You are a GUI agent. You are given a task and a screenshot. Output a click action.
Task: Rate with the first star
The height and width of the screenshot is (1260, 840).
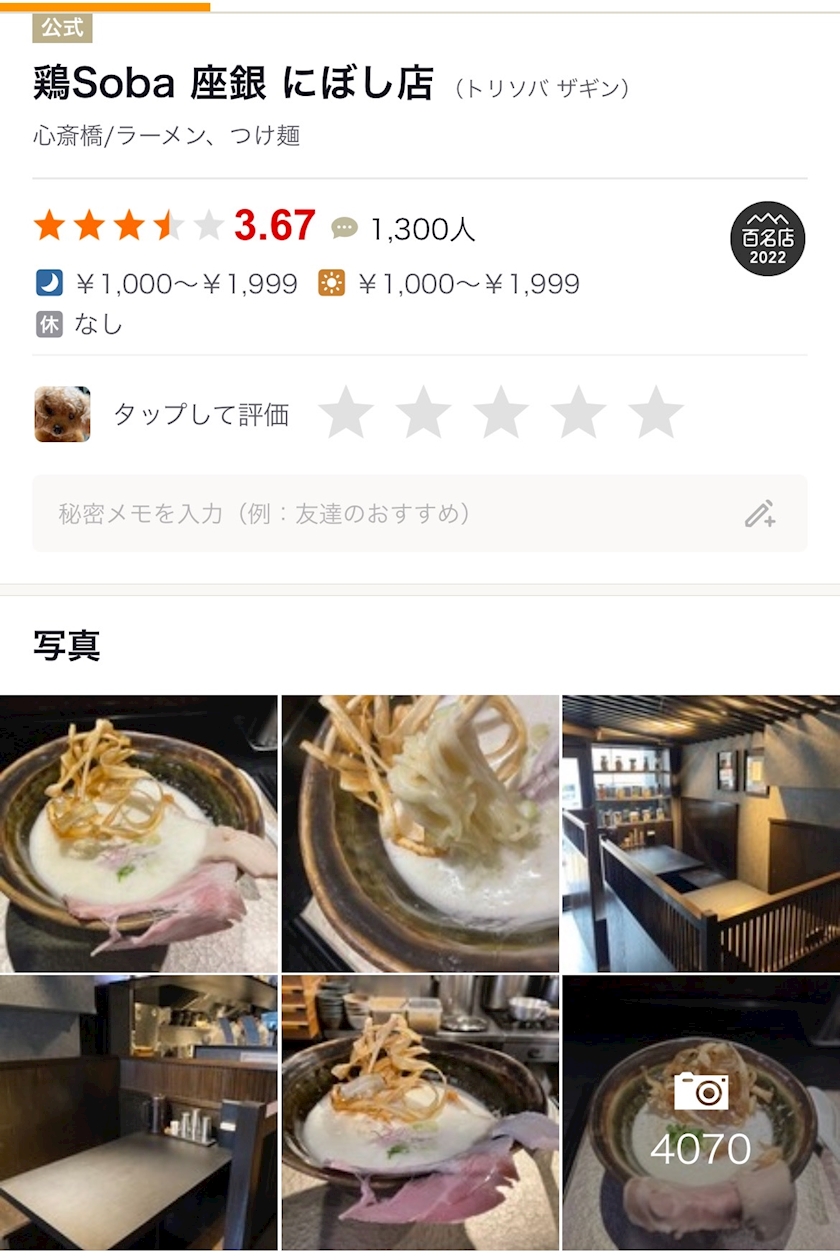click(x=346, y=413)
